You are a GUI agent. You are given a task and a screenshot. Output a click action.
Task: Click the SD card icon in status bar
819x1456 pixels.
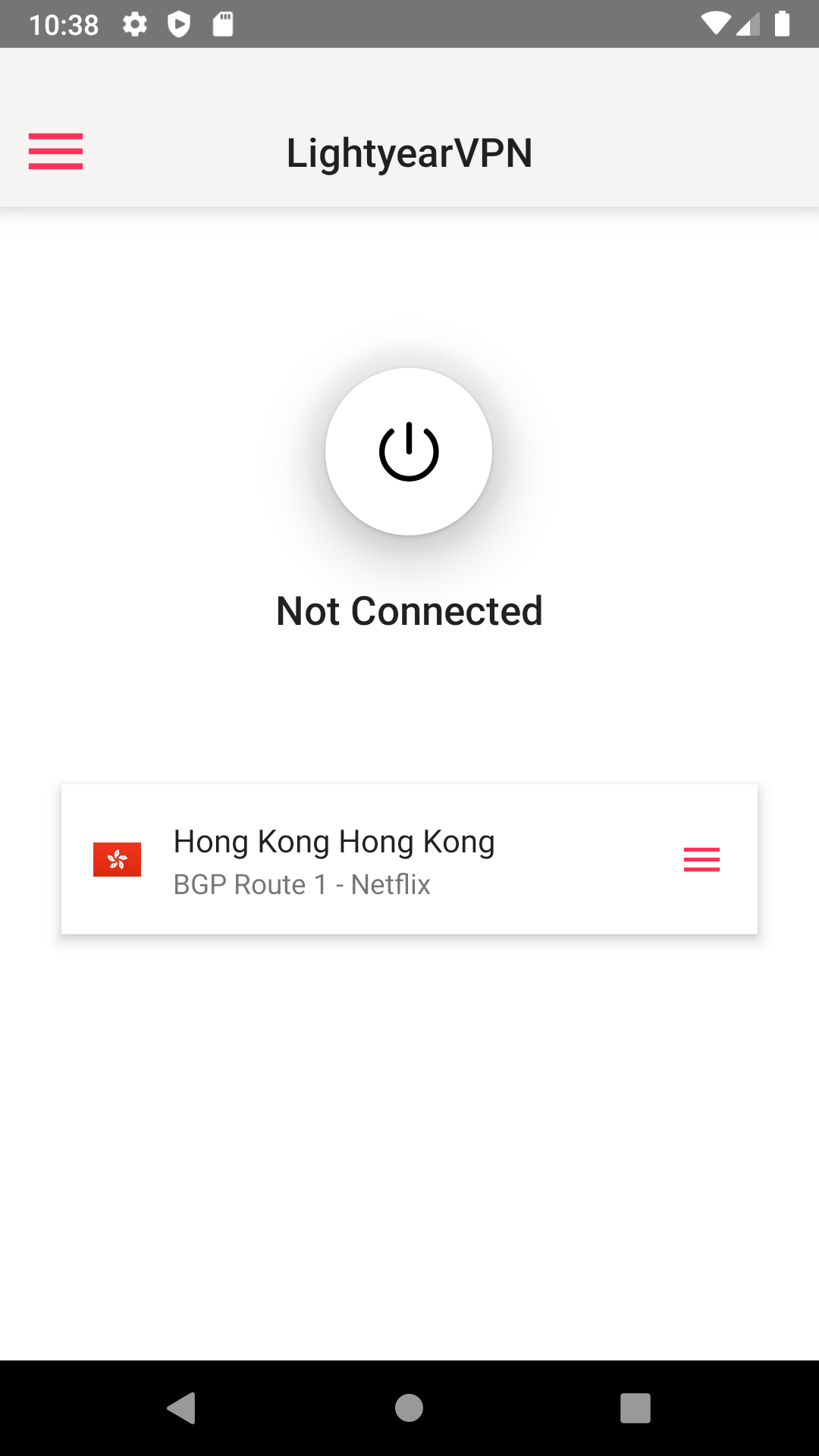[224, 24]
